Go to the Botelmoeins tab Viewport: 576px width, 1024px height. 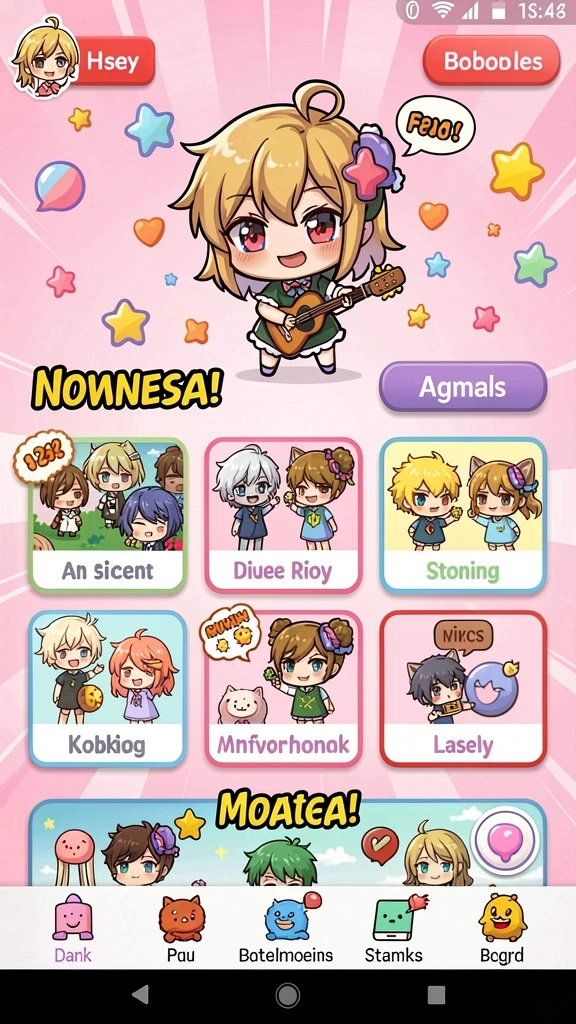pos(286,929)
